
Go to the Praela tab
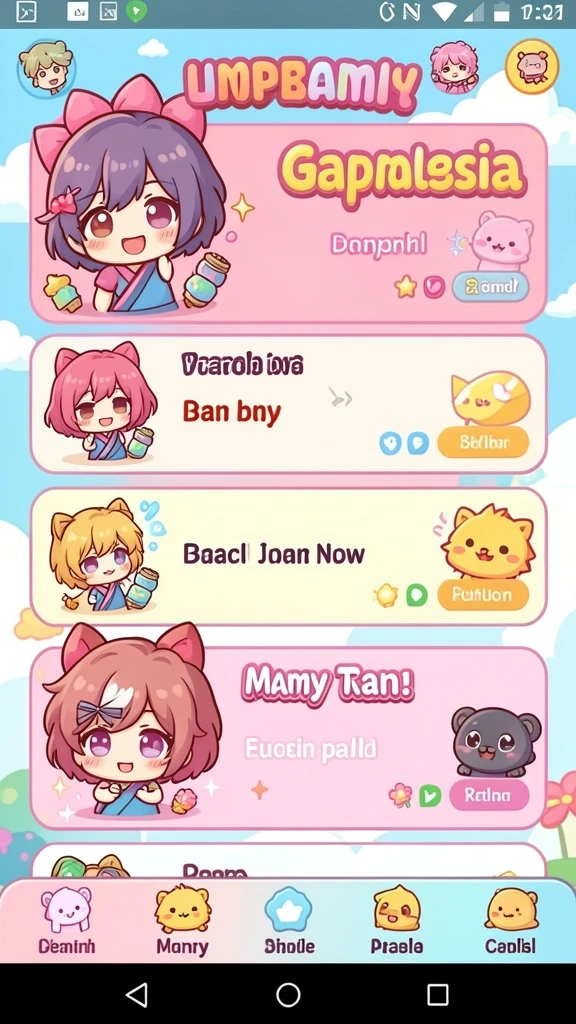coord(396,920)
